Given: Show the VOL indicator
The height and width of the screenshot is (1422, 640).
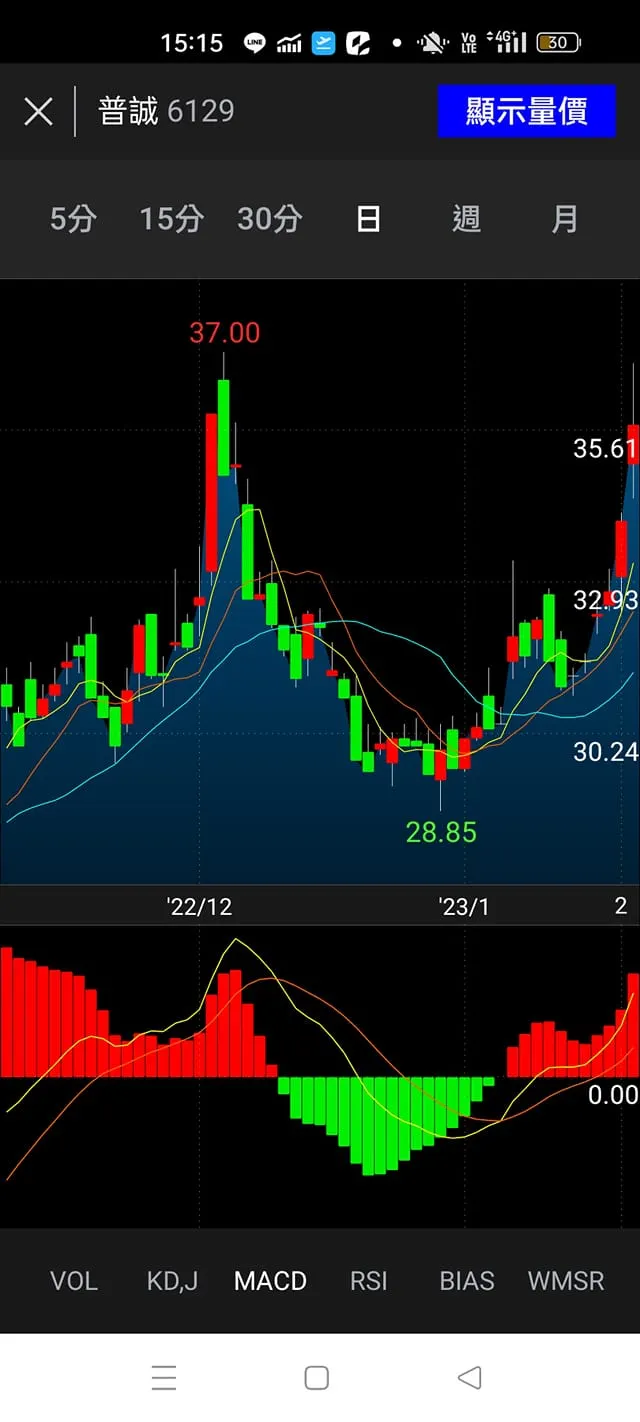Looking at the screenshot, I should click(74, 1281).
